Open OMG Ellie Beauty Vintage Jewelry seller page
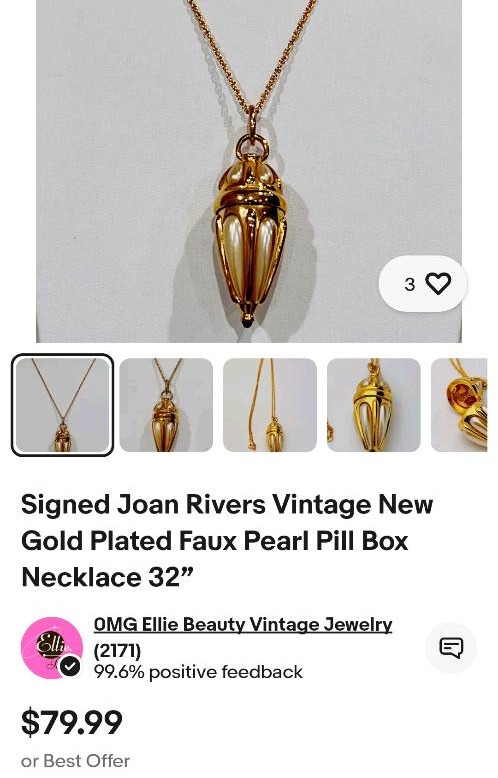Image resolution: width=498 pixels, height=778 pixels. (x=243, y=624)
